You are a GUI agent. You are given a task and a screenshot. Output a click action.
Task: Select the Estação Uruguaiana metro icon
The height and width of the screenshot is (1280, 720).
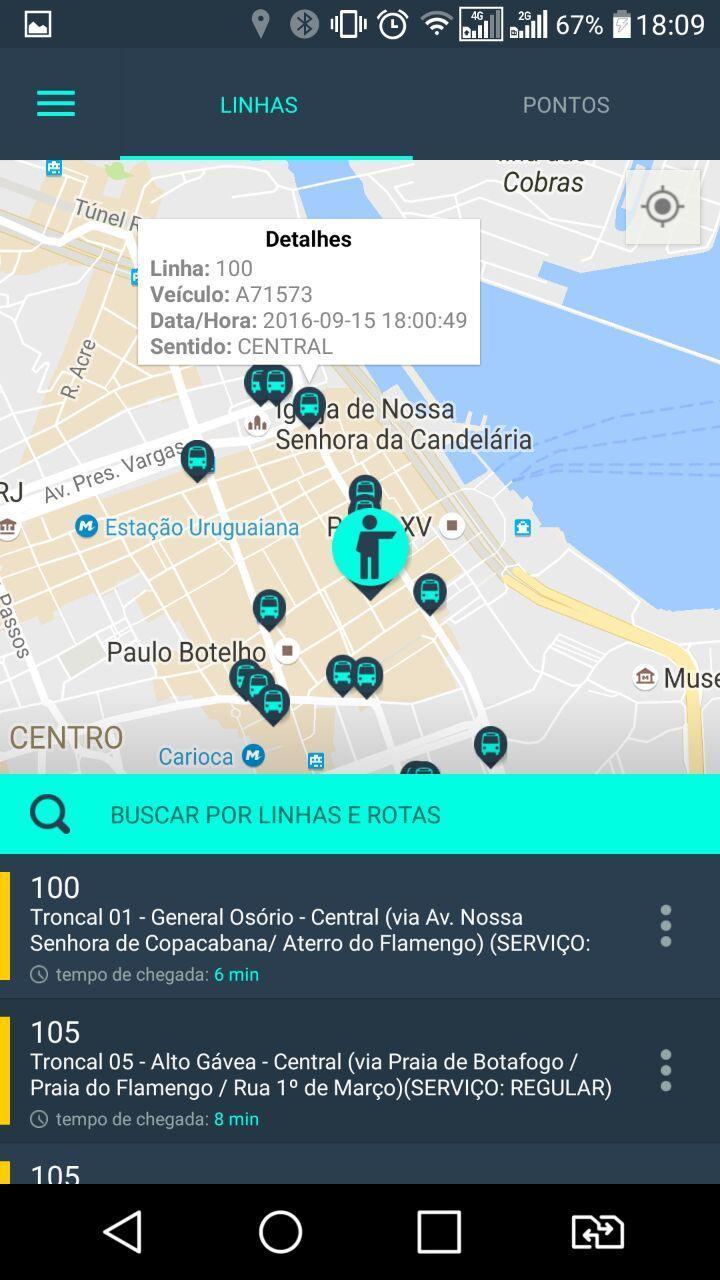(86, 525)
